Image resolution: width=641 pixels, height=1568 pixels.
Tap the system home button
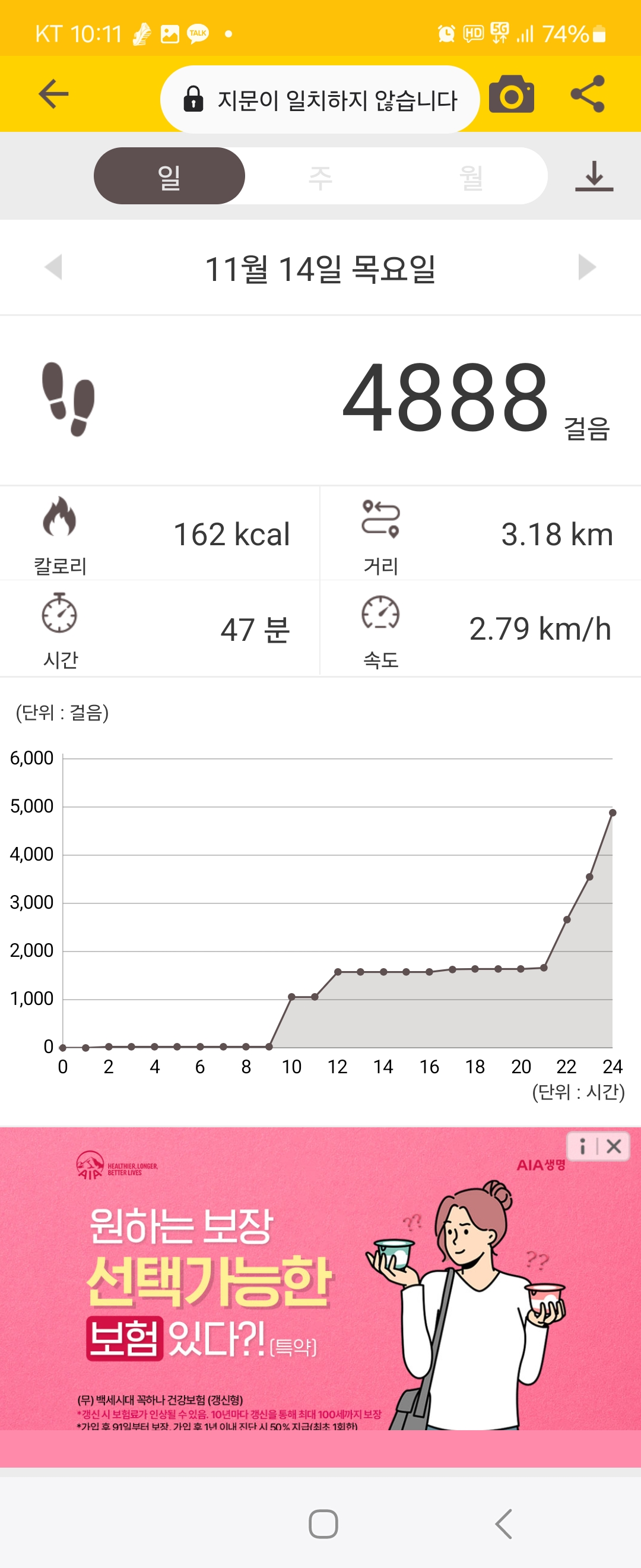323,1524
